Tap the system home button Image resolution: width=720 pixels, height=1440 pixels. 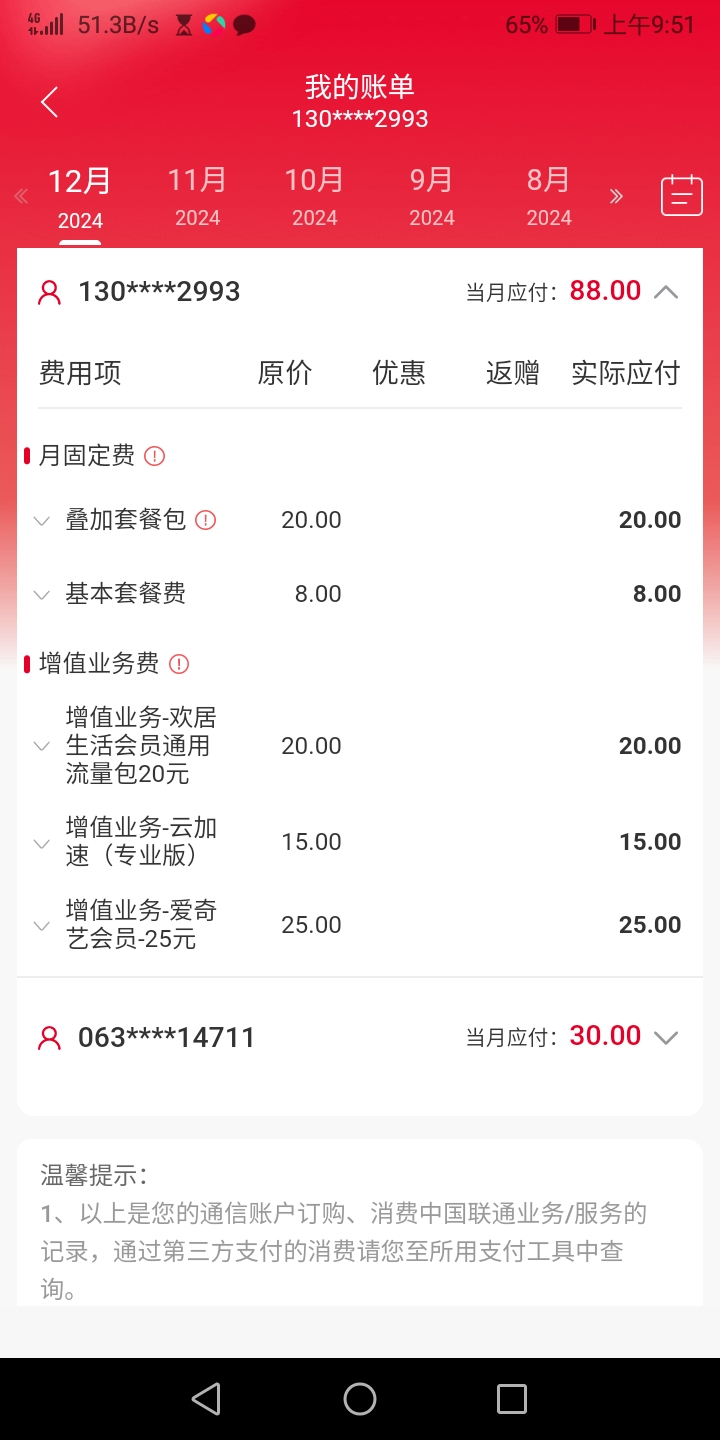[360, 1399]
